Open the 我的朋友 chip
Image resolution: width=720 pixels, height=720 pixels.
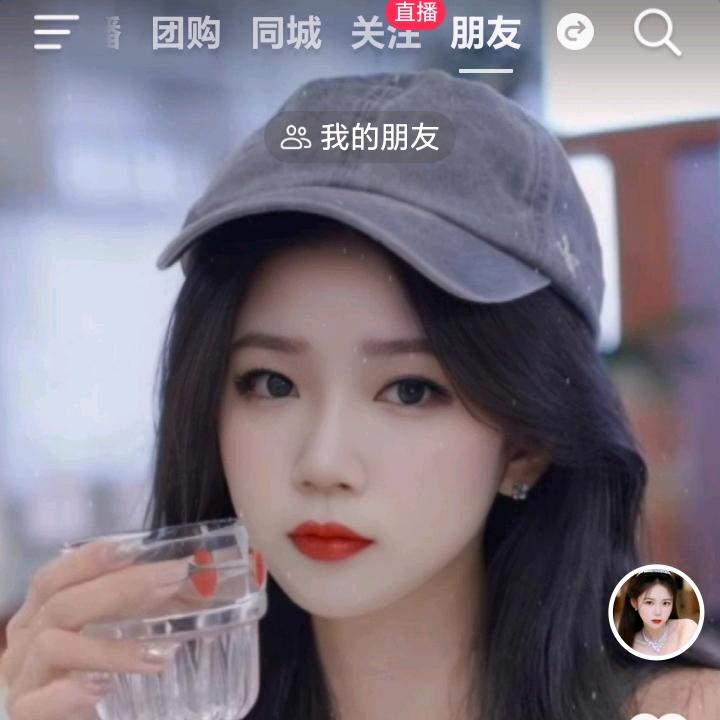coord(360,138)
